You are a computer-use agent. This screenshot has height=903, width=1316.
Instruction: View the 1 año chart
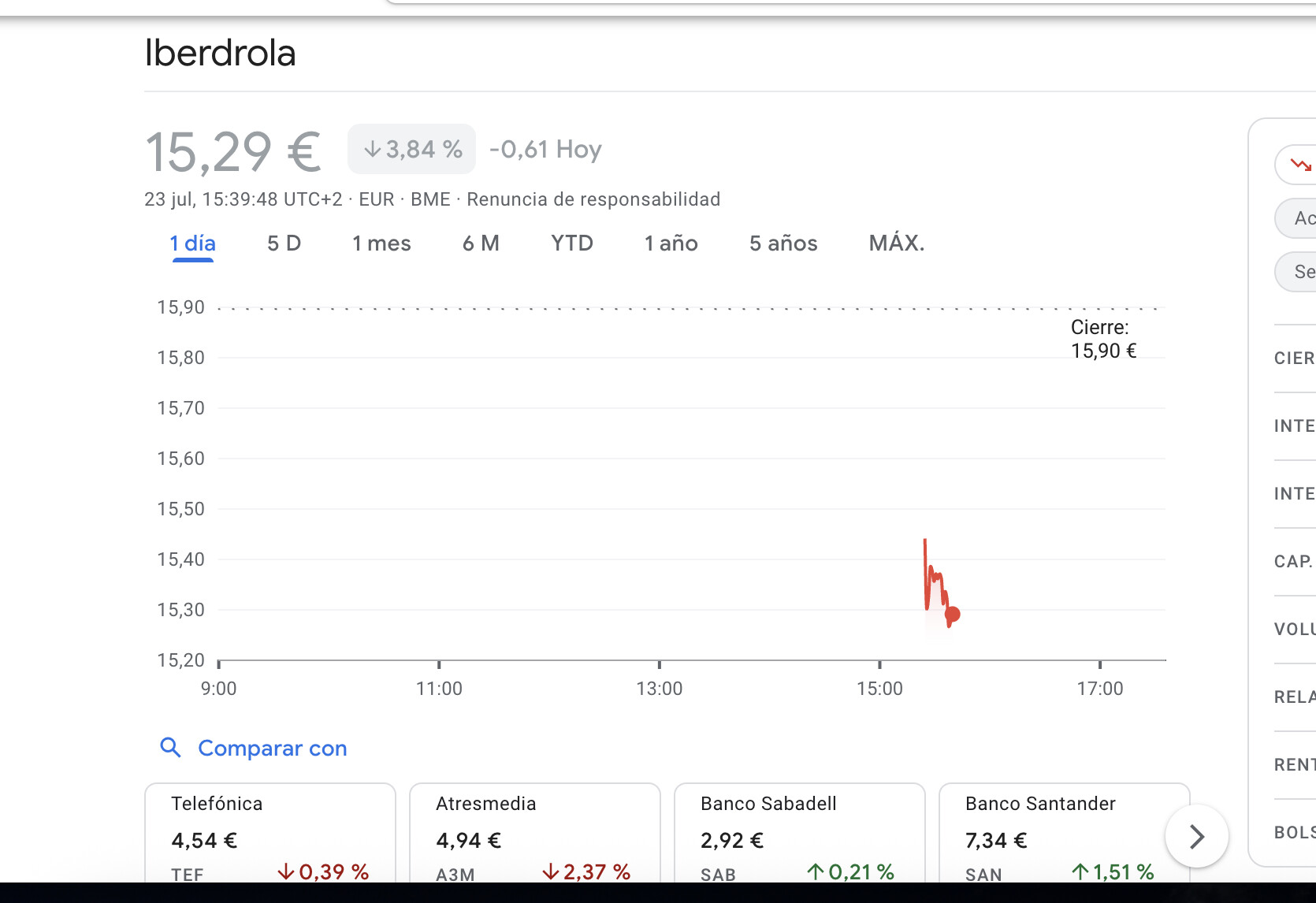click(x=671, y=243)
